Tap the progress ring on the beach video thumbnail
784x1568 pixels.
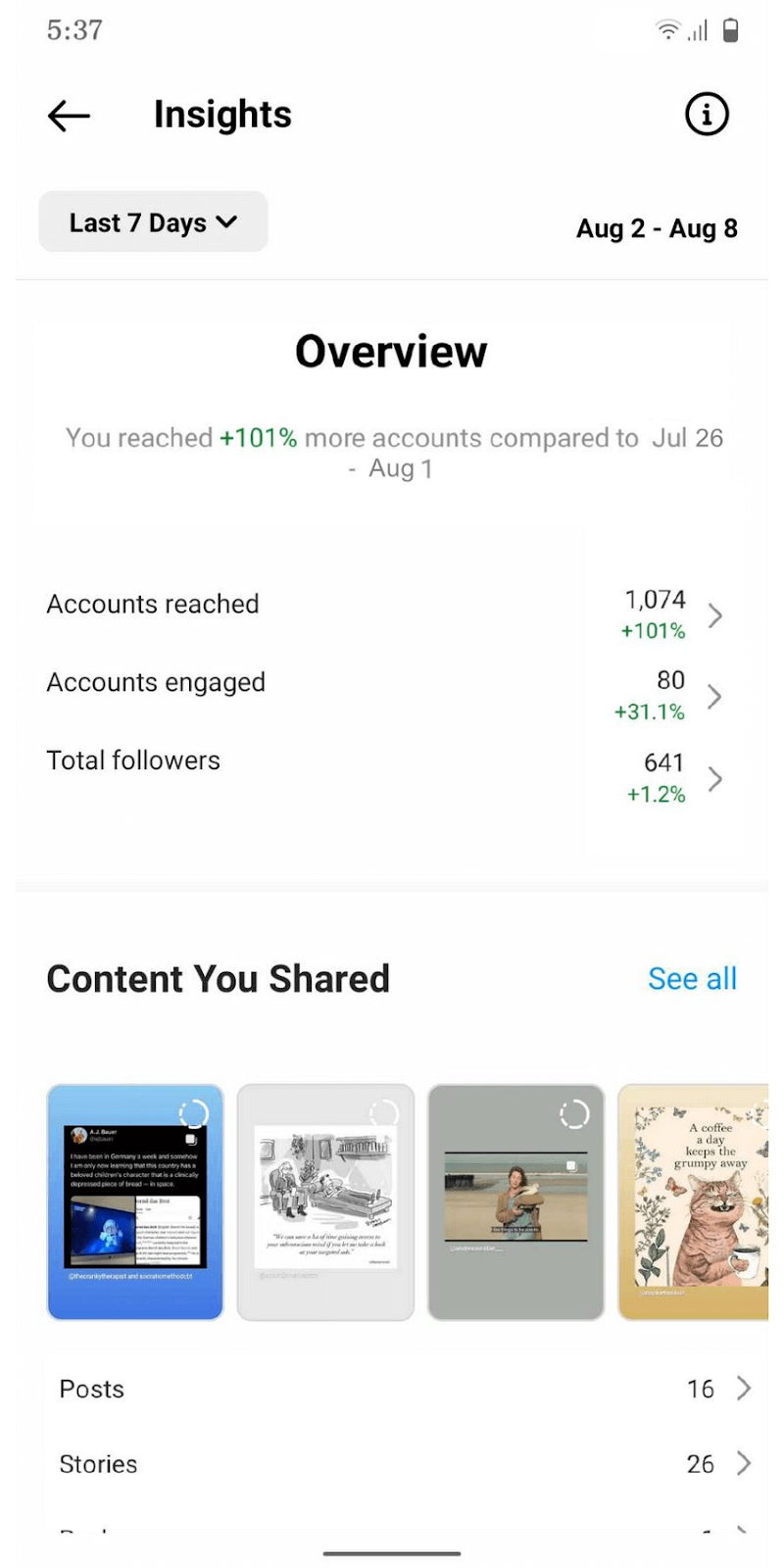tap(576, 1114)
